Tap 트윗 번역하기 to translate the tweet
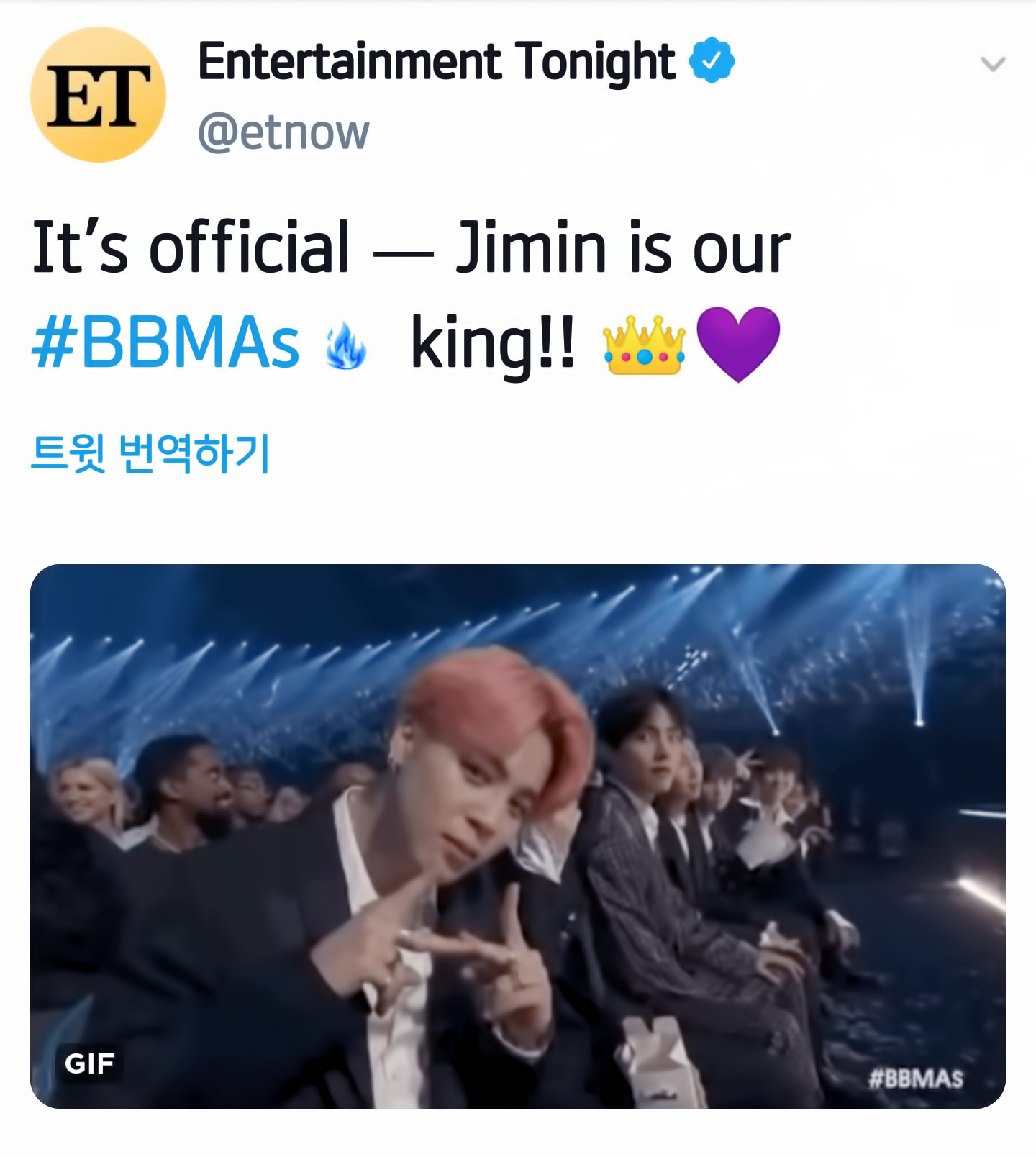 (150, 453)
